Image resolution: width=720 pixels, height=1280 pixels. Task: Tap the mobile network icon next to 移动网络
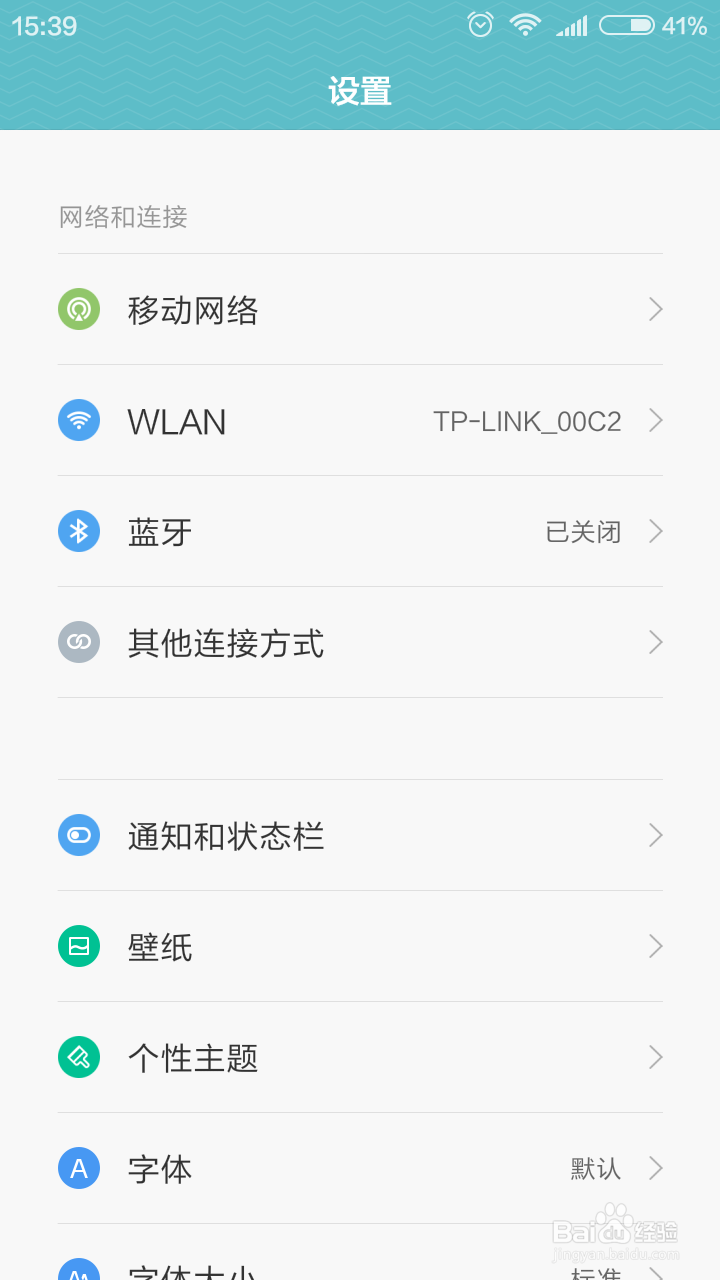pyautogui.click(x=79, y=310)
